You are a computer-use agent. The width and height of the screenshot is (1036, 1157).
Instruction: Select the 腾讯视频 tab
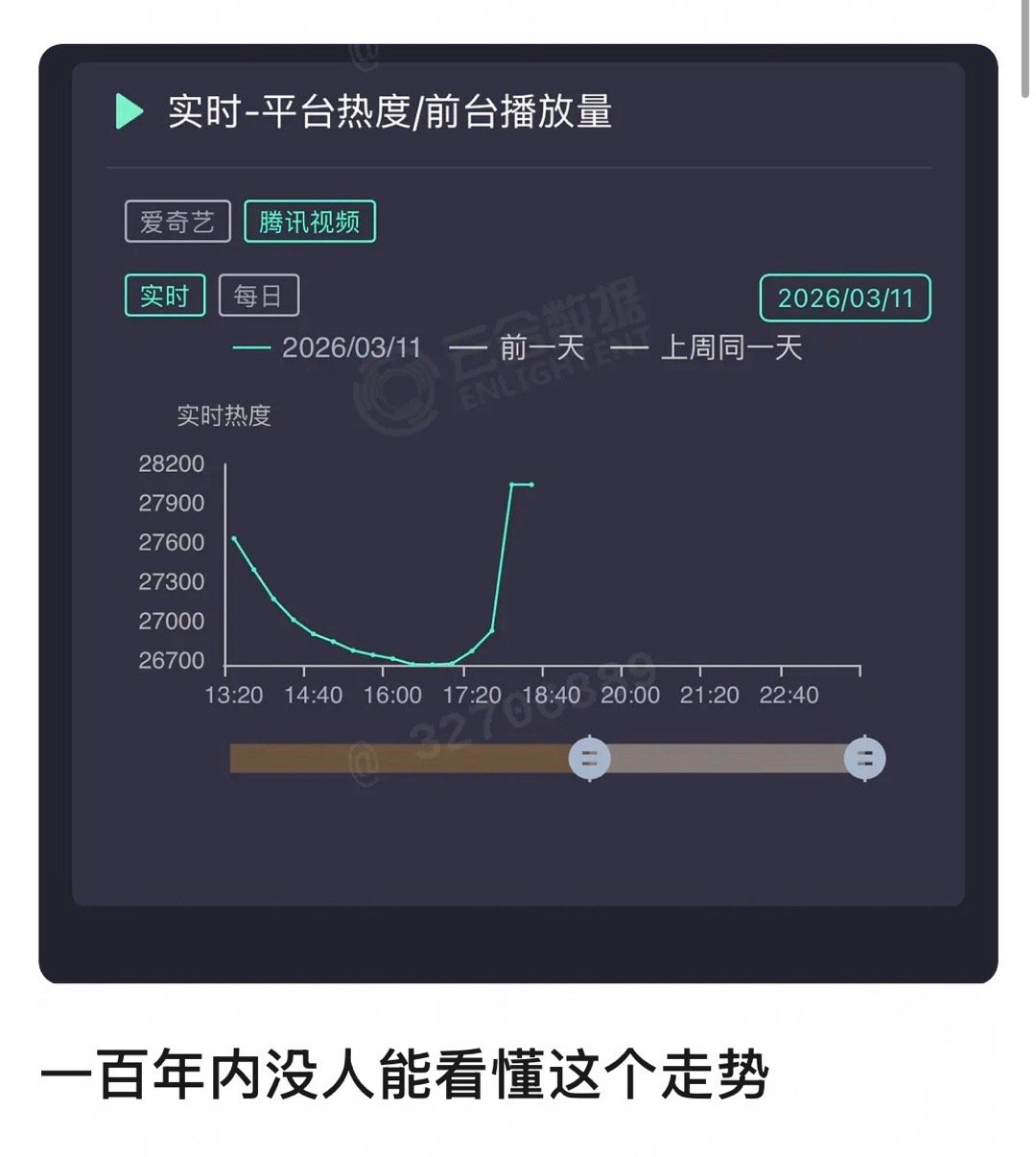tap(310, 222)
